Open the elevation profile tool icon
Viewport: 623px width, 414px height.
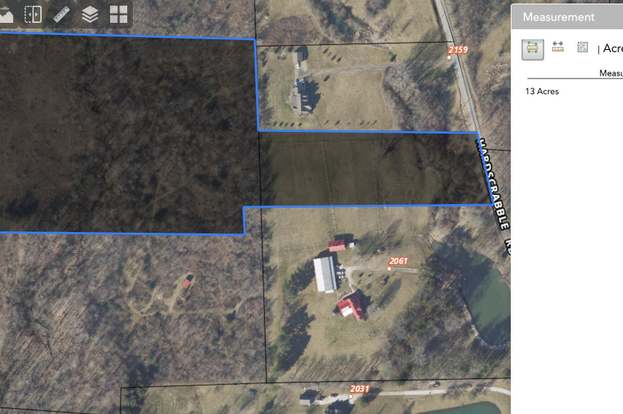[x=5, y=14]
